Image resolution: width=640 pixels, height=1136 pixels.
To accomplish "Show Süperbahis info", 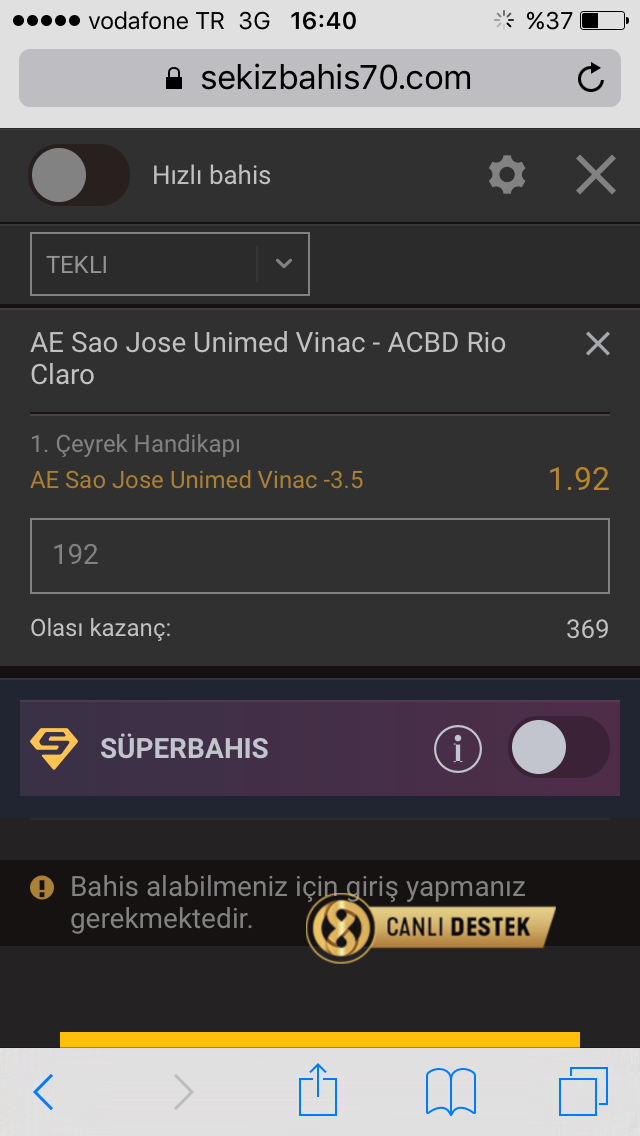I will click(457, 748).
